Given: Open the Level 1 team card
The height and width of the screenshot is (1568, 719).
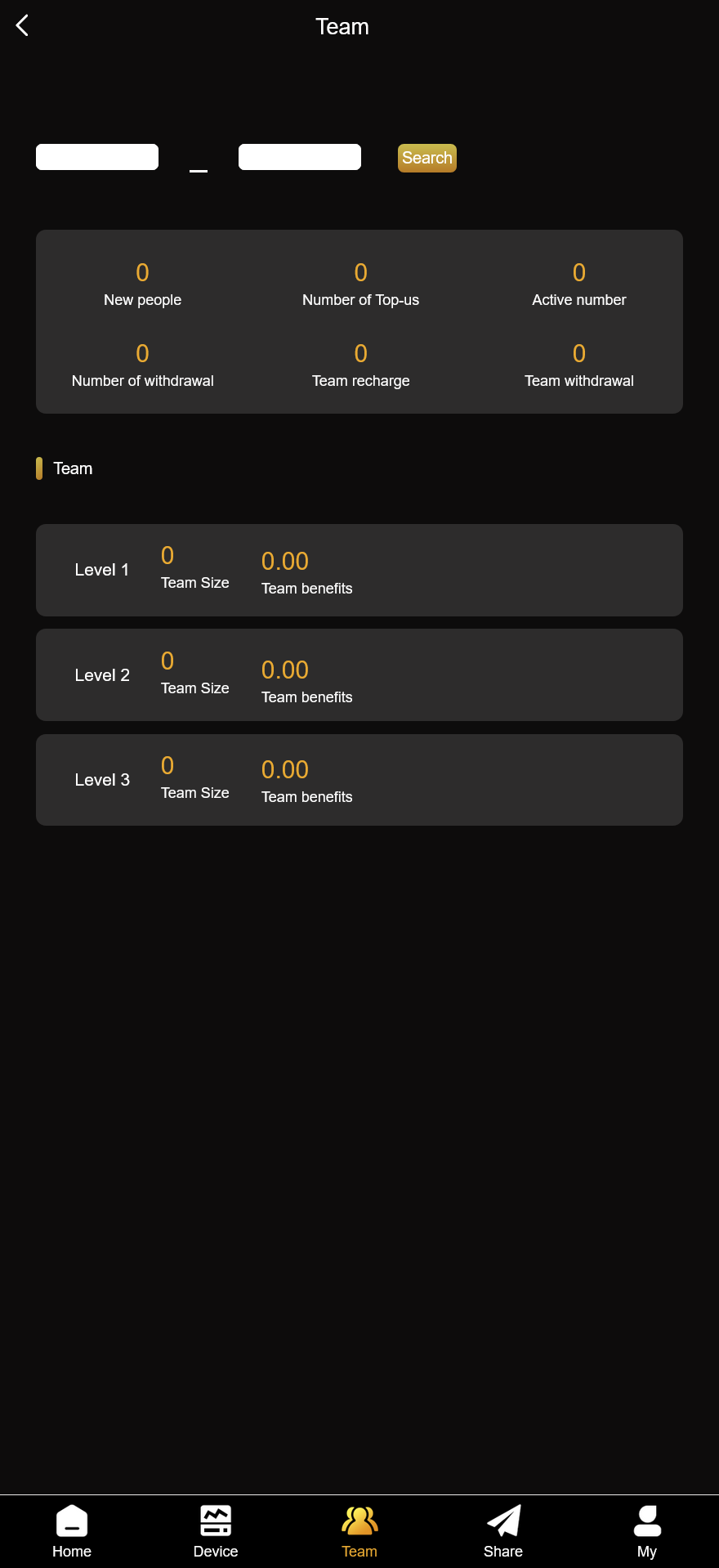Looking at the screenshot, I should point(359,570).
